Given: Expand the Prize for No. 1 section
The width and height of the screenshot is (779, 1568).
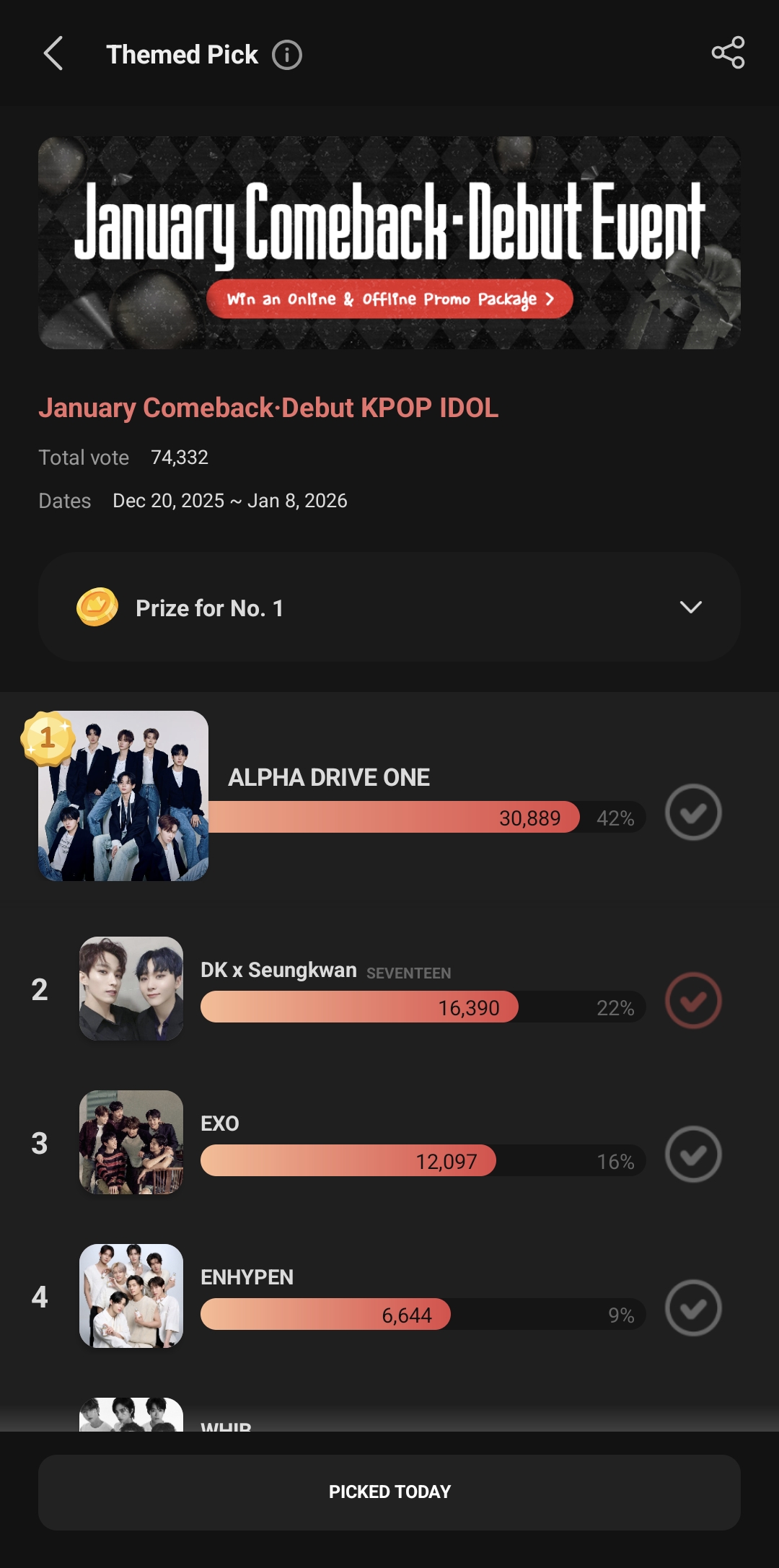Looking at the screenshot, I should [690, 608].
